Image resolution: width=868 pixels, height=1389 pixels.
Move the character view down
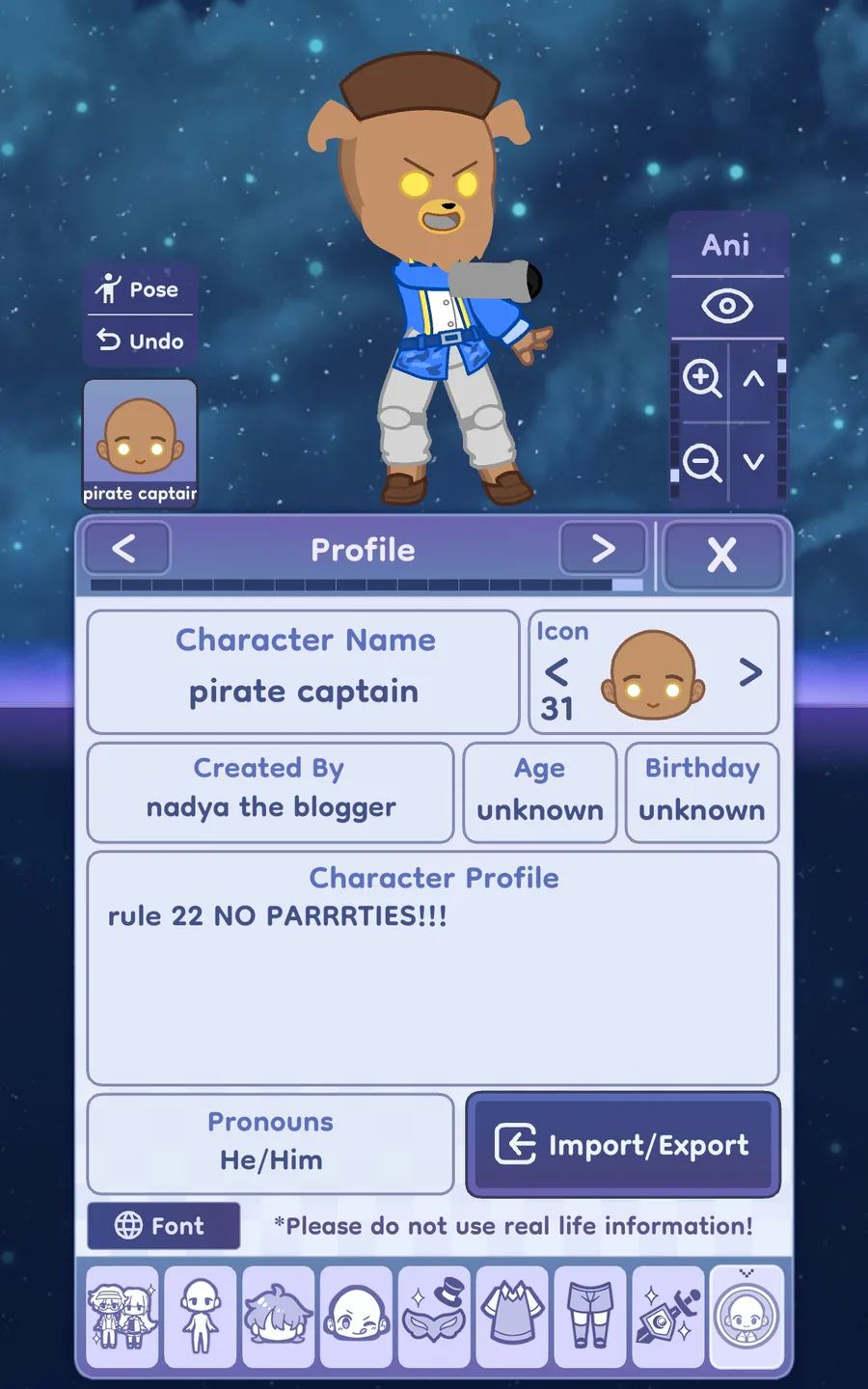point(754,462)
